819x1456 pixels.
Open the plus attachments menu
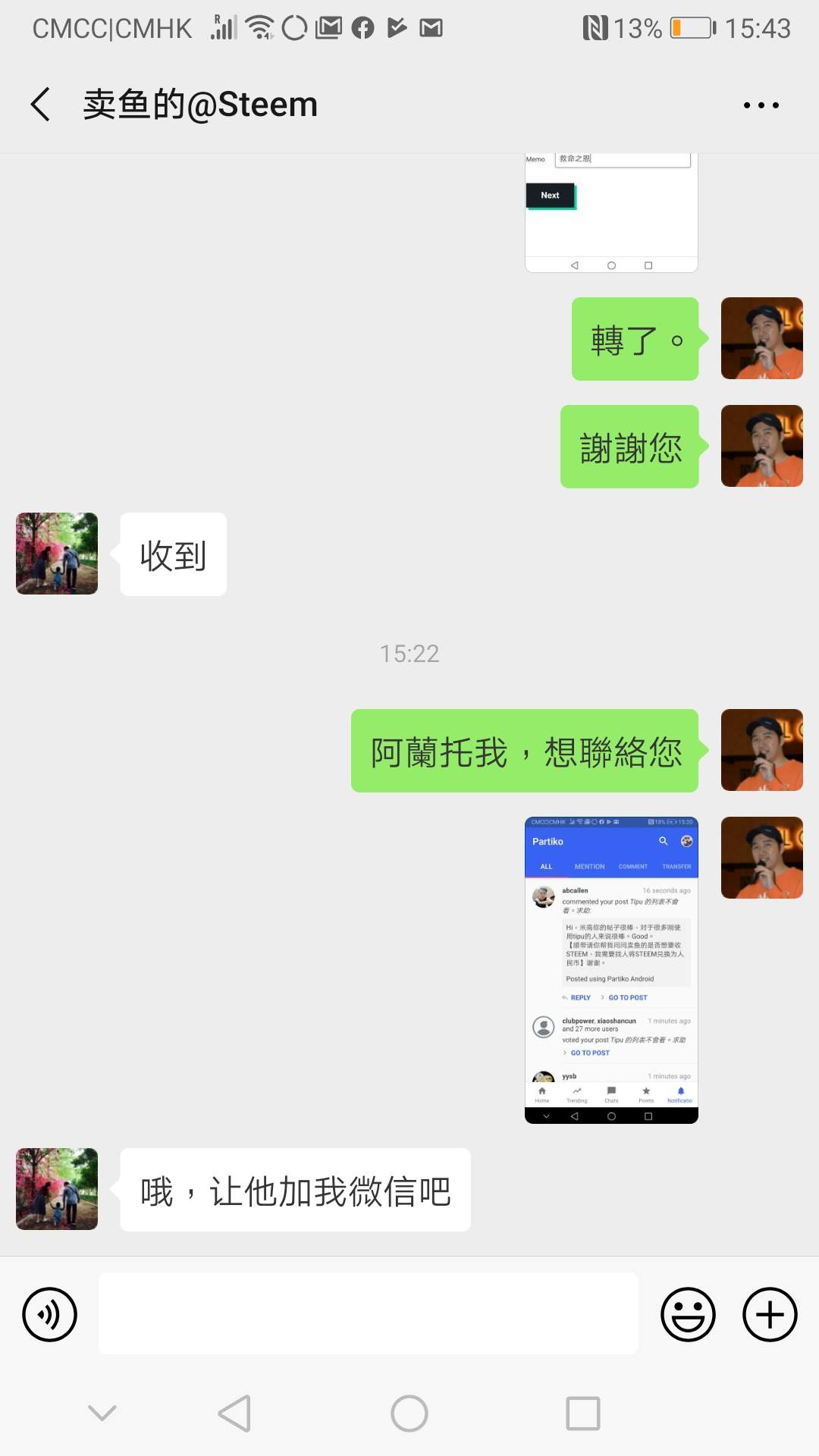tap(770, 1314)
